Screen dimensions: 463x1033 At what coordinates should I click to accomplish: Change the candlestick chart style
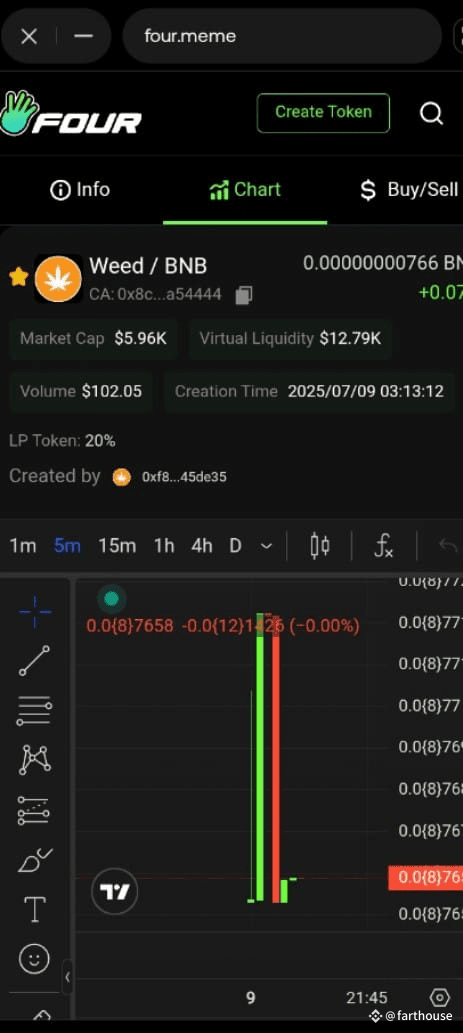coord(320,546)
